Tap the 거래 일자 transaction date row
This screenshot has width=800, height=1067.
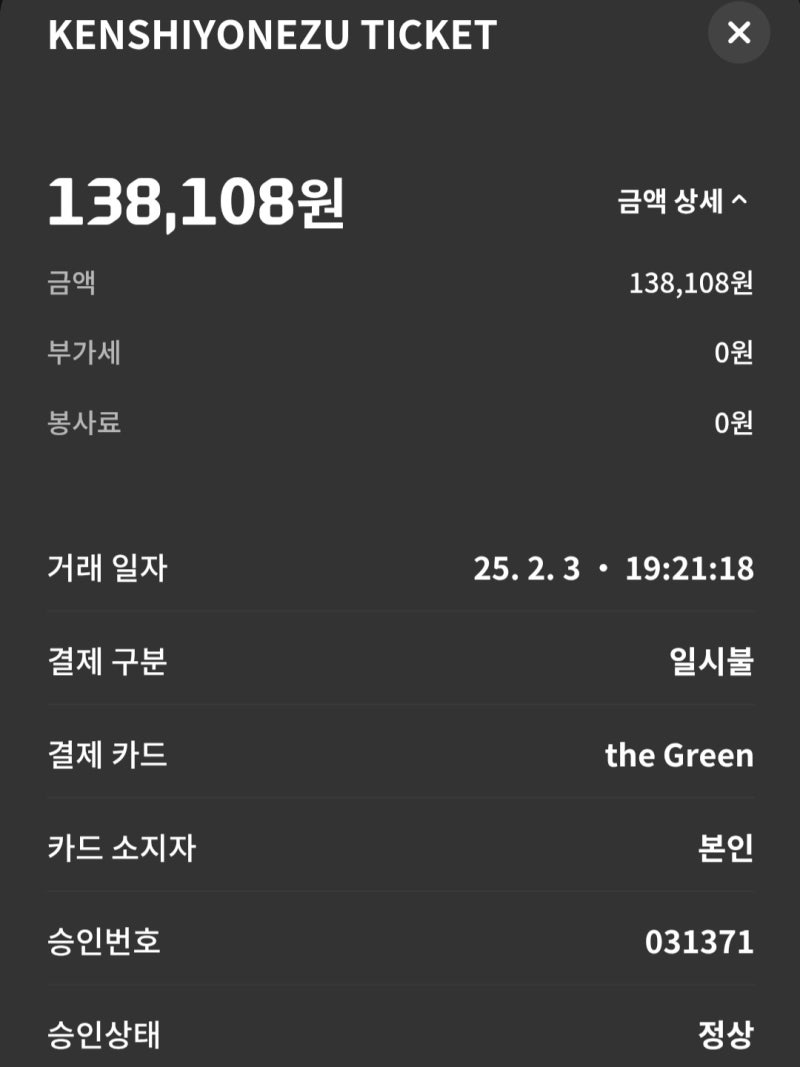(400, 568)
